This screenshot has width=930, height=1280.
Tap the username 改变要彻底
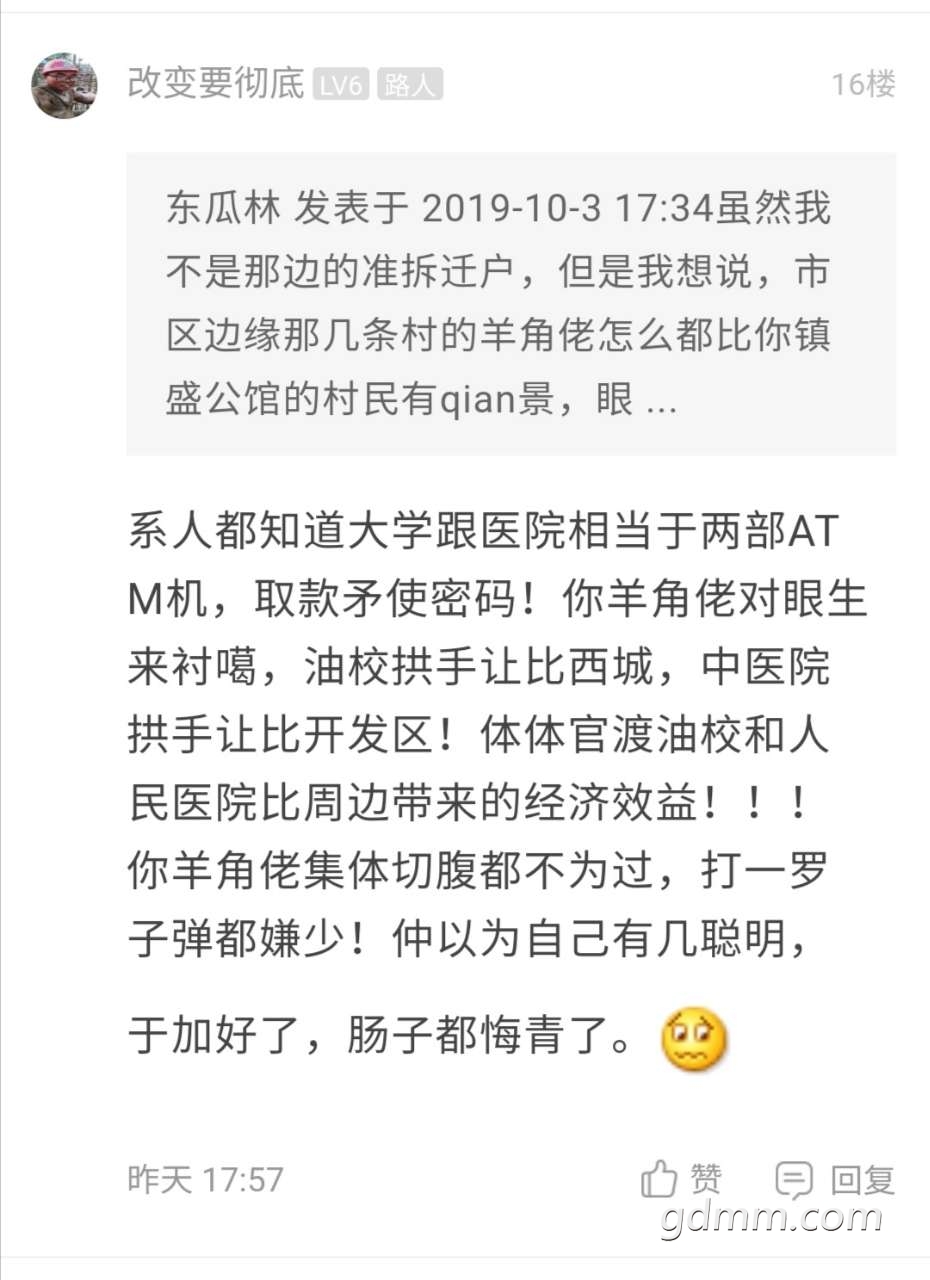[216, 84]
